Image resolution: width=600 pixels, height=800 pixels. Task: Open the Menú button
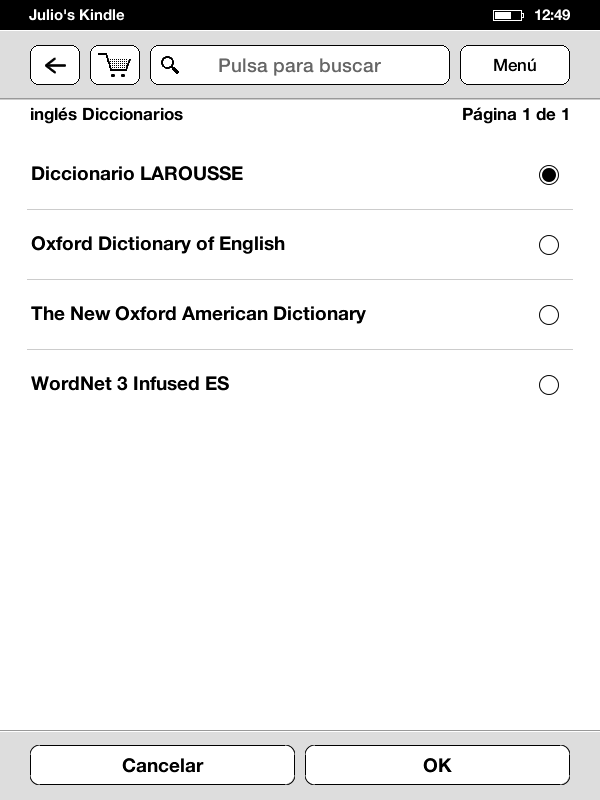tap(514, 65)
